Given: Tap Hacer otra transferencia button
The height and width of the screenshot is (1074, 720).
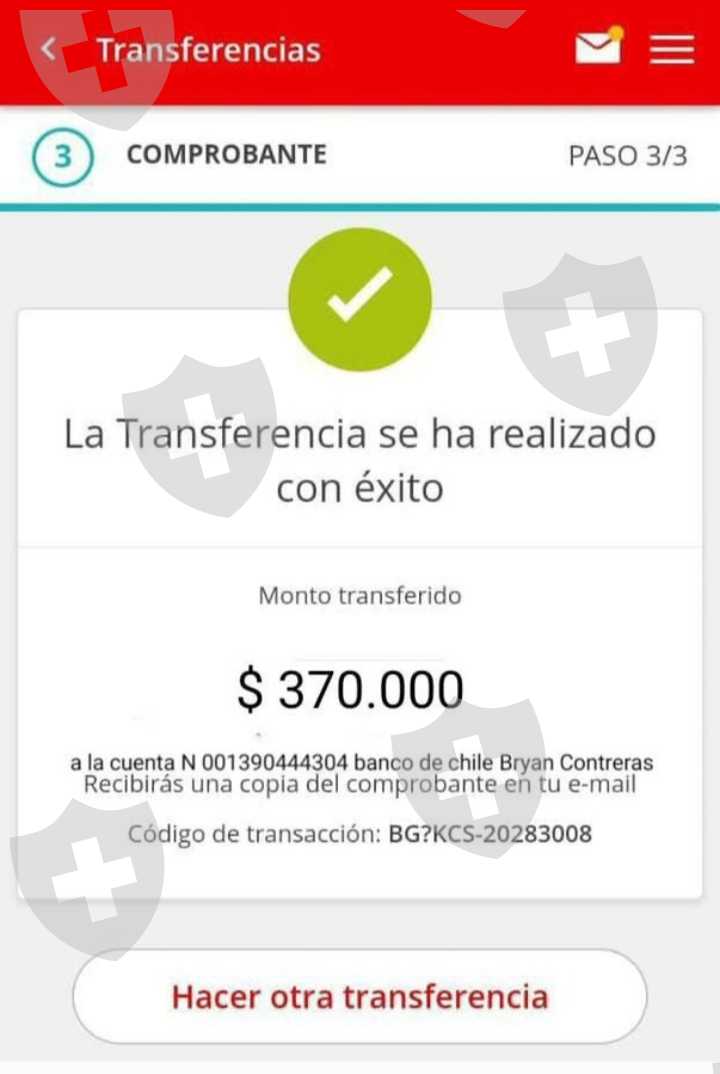Looking at the screenshot, I should [x=360, y=996].
